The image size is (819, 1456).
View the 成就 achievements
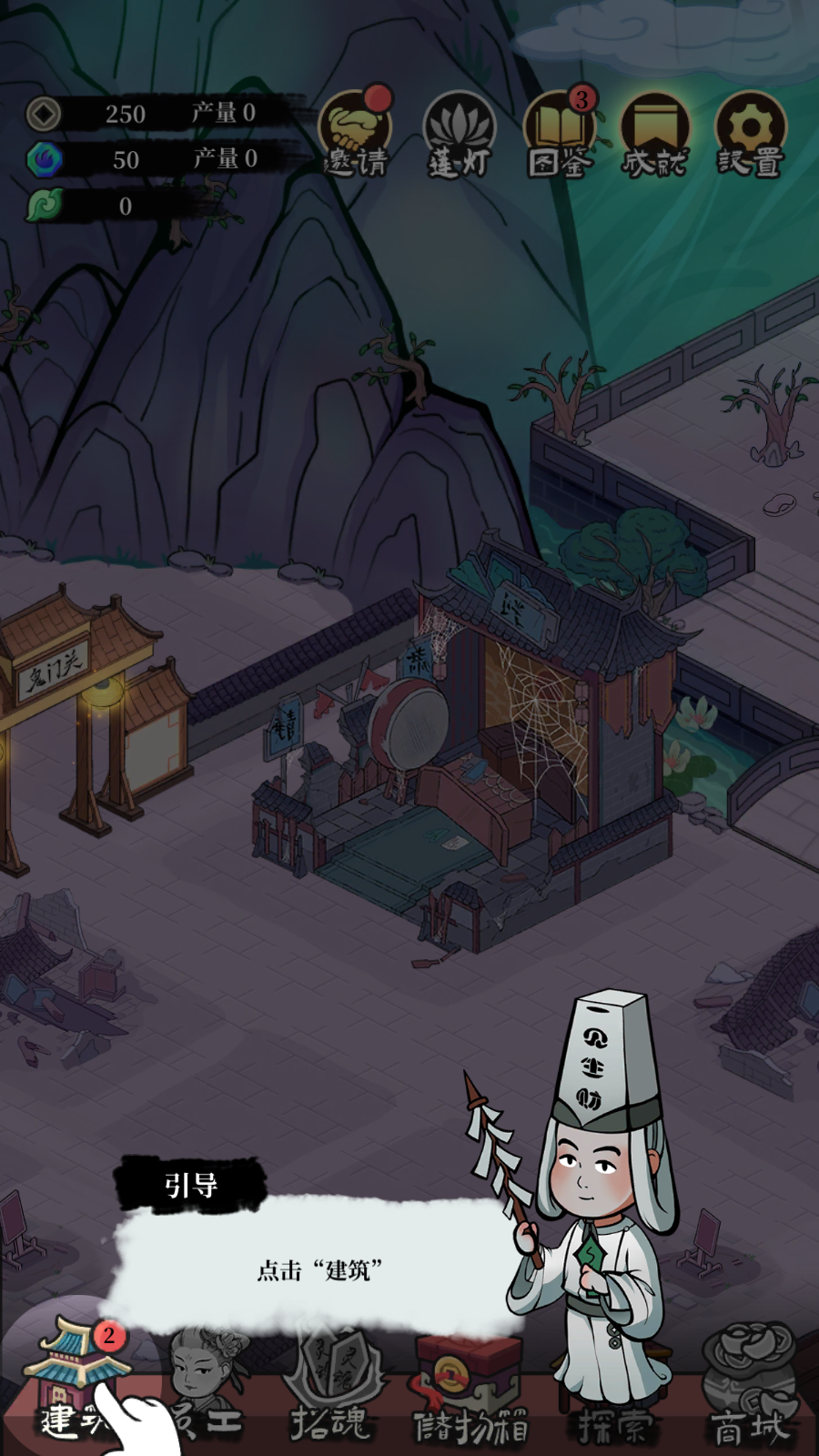pos(653,134)
